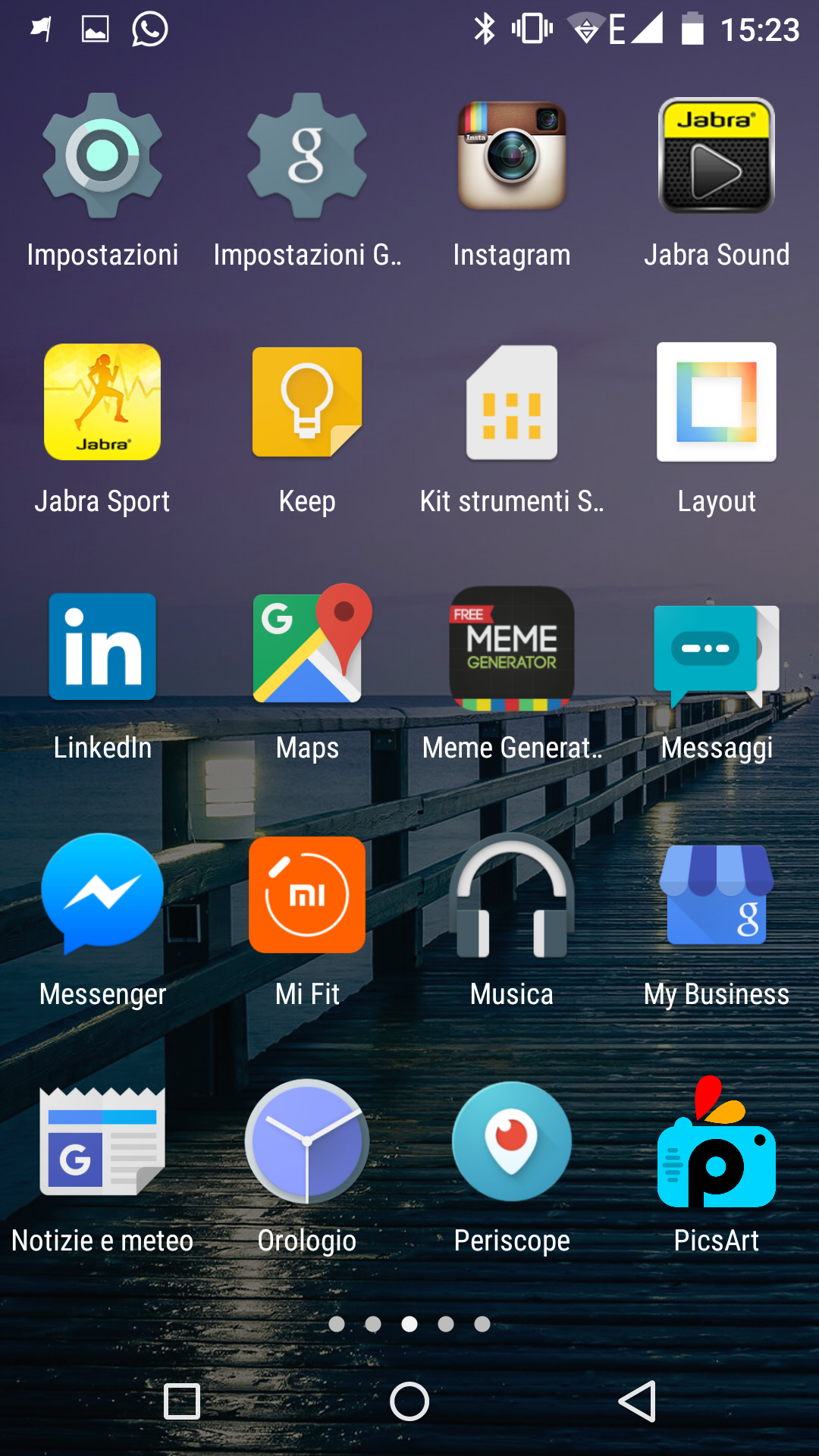The height and width of the screenshot is (1456, 819).
Task: Open LinkedIn
Action: point(102,647)
